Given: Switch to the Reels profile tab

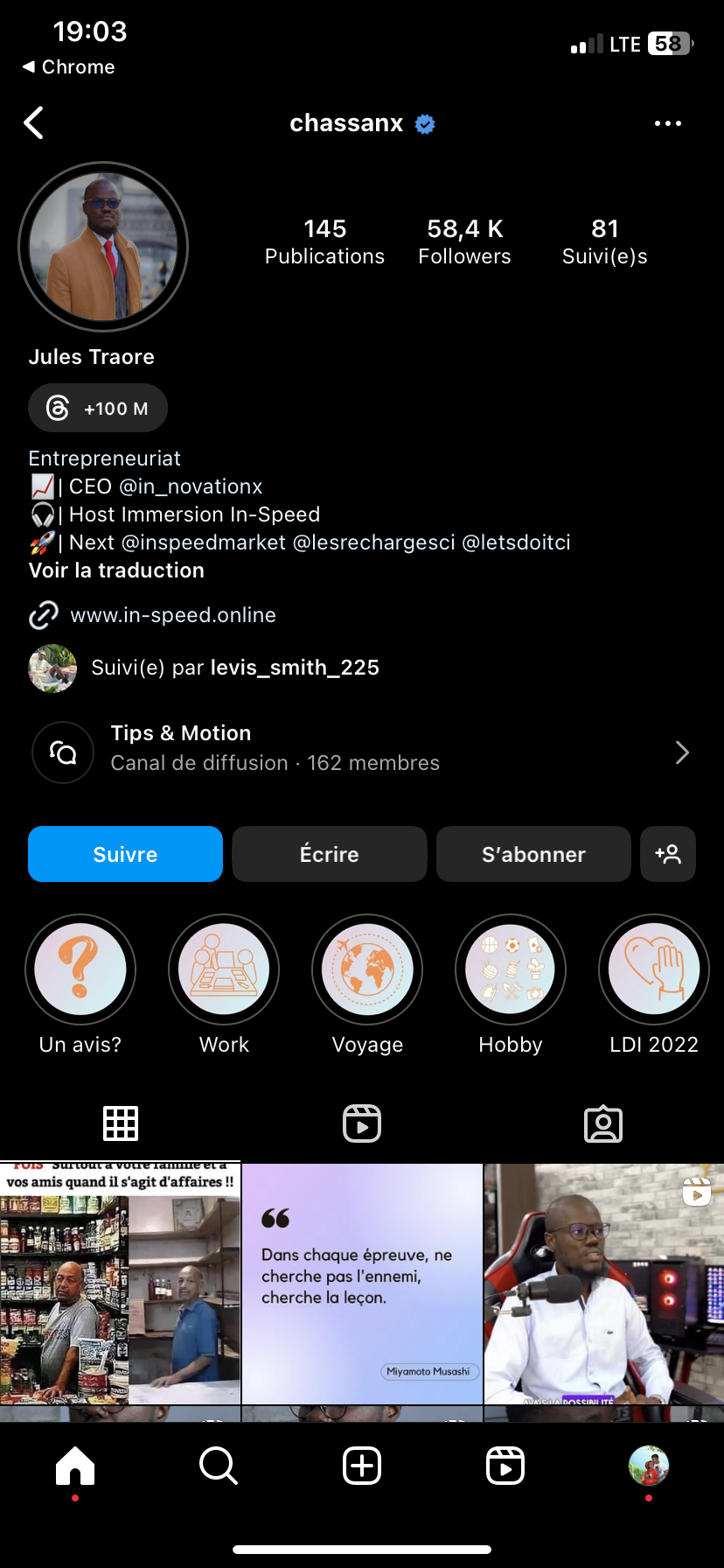Looking at the screenshot, I should coord(362,1123).
